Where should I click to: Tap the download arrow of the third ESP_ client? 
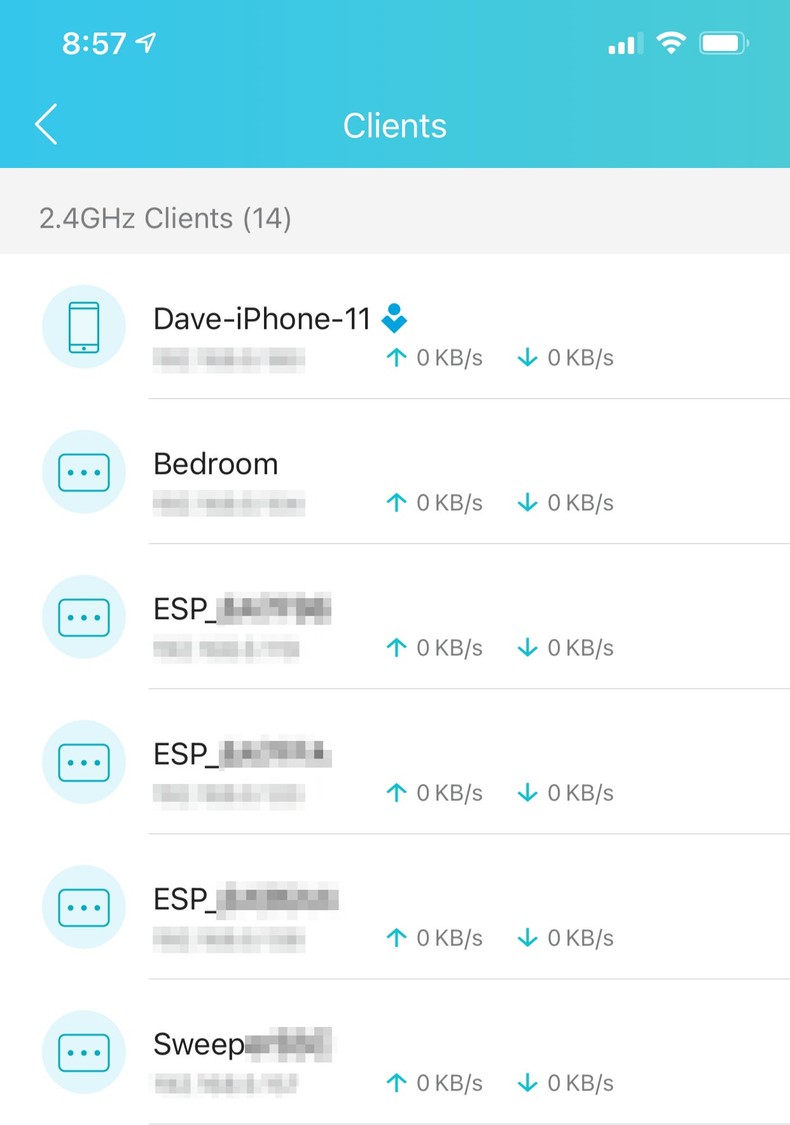click(527, 937)
